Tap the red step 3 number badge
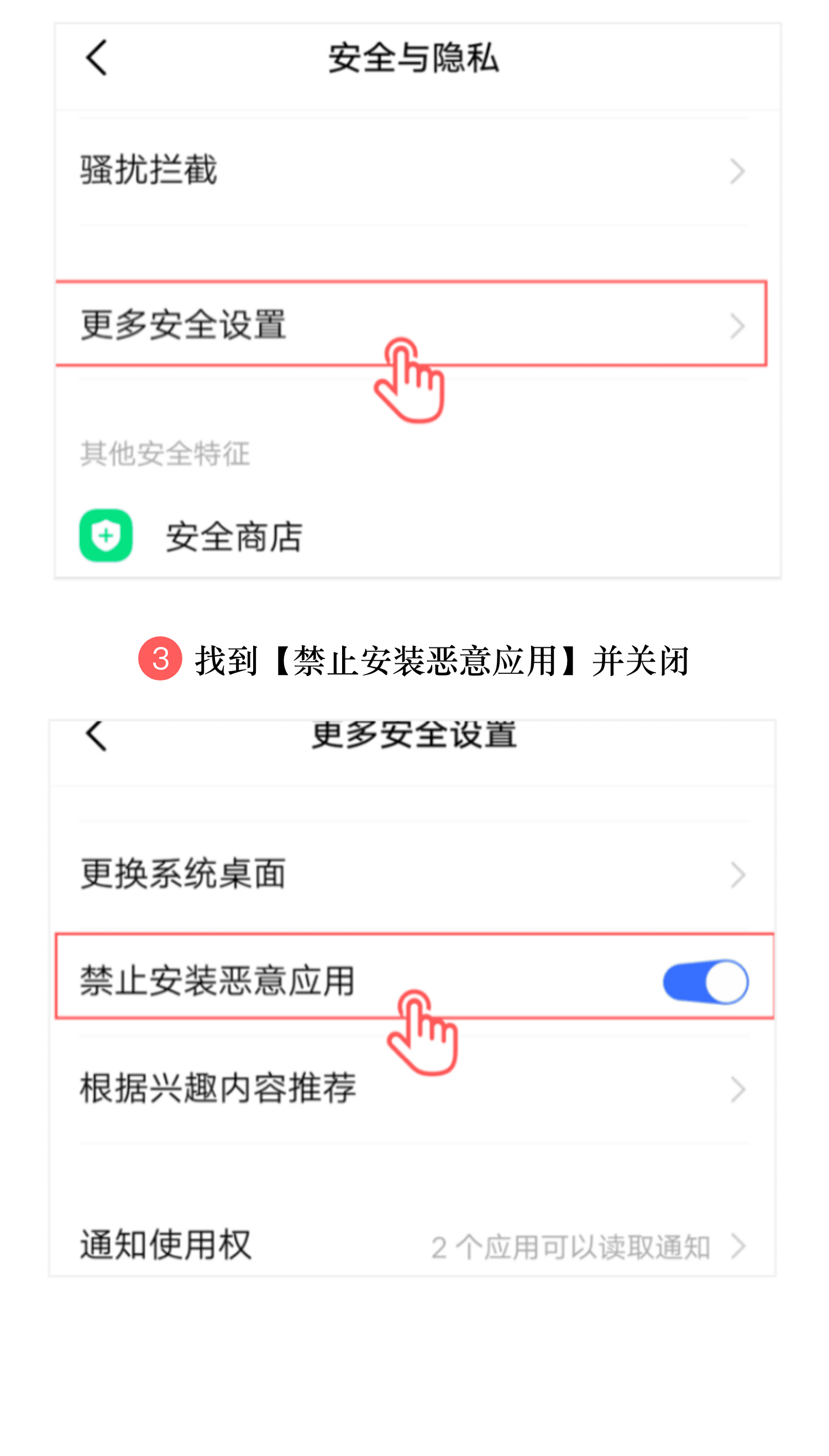 (161, 662)
